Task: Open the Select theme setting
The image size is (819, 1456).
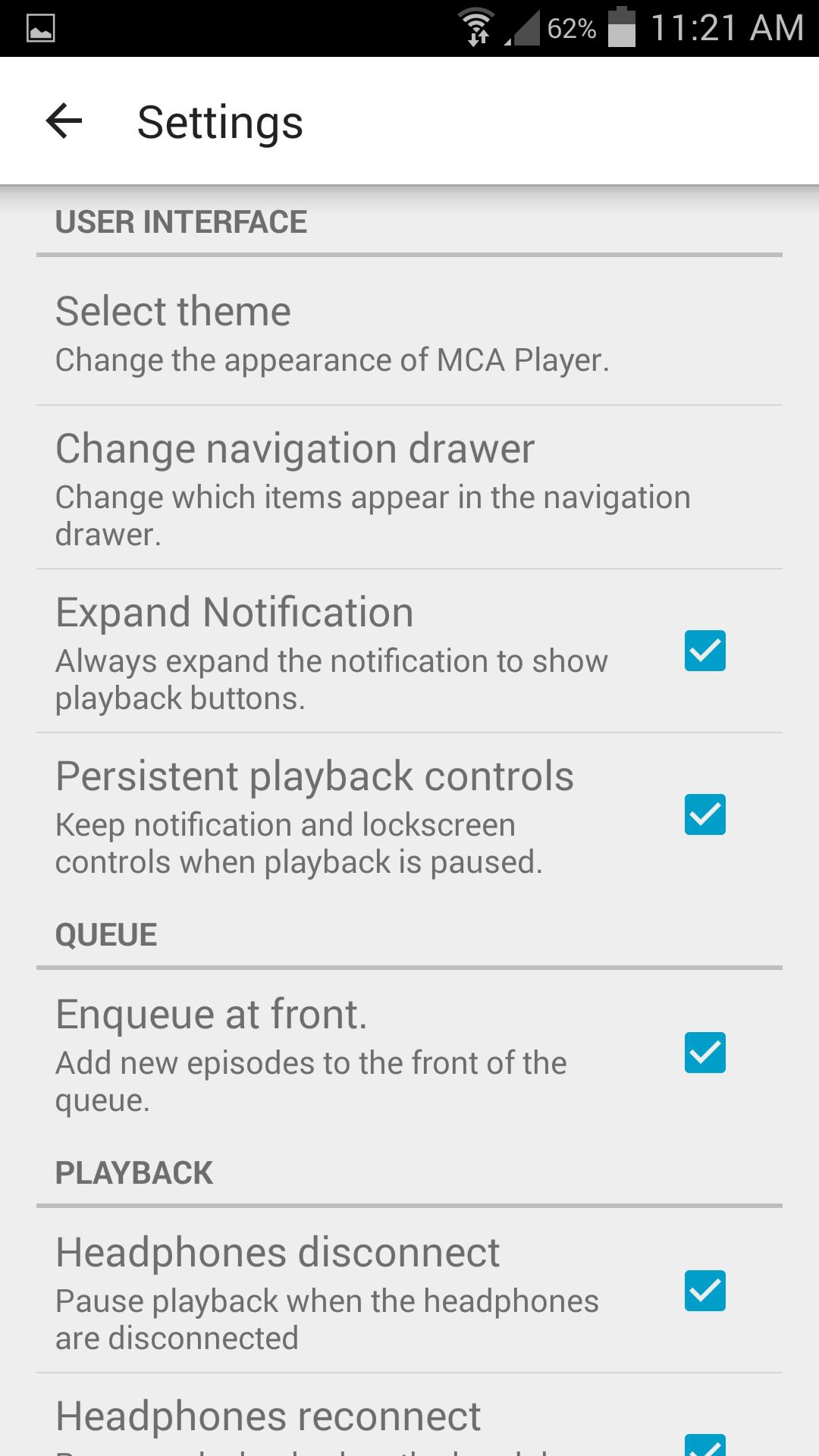Action: pos(409,334)
